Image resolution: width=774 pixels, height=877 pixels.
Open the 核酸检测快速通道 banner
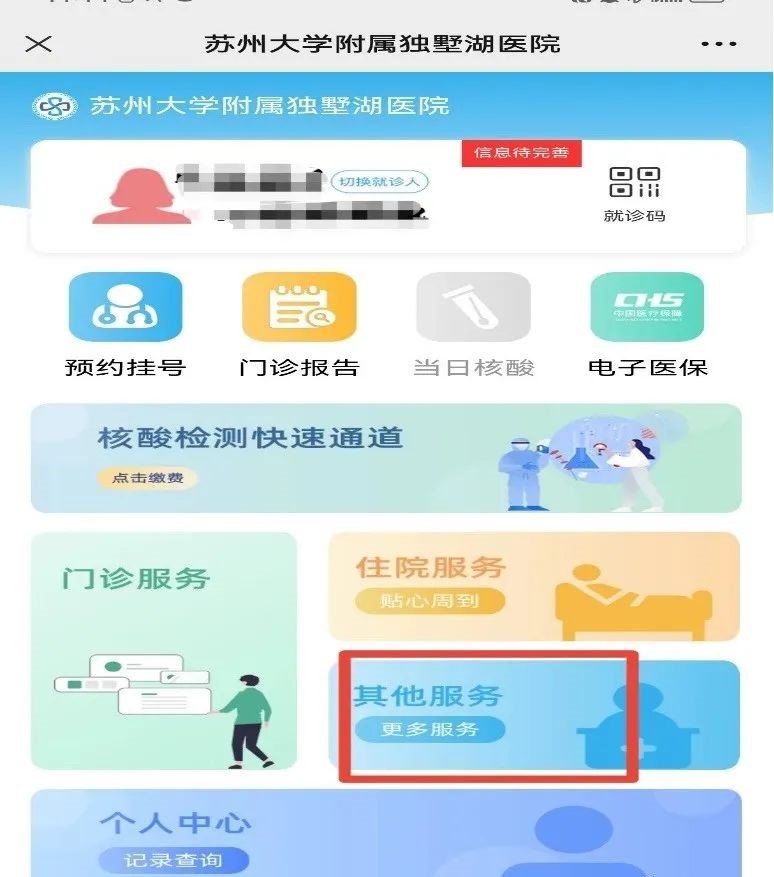[x=386, y=458]
